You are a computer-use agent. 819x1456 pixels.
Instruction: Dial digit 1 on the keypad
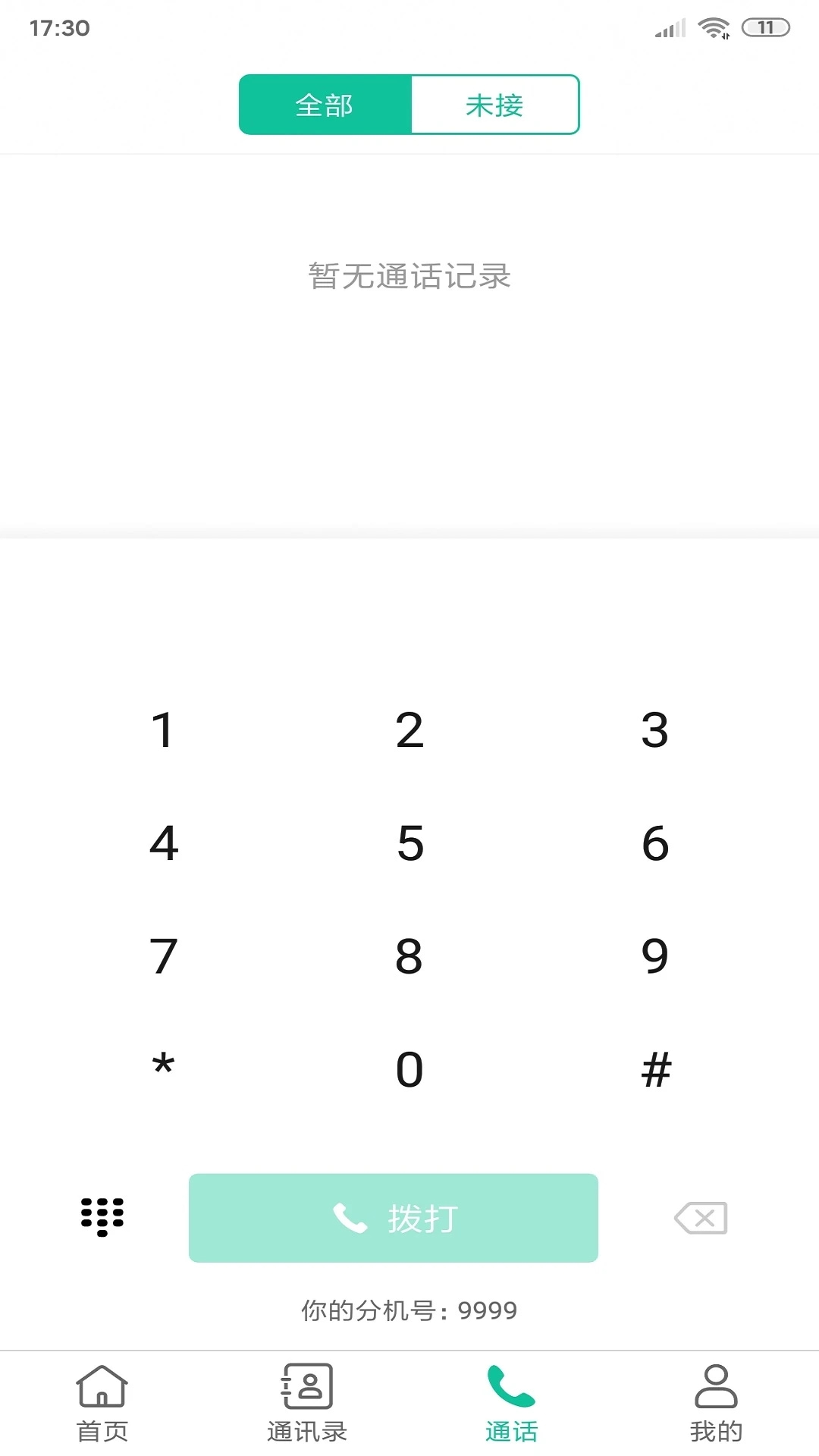163,730
